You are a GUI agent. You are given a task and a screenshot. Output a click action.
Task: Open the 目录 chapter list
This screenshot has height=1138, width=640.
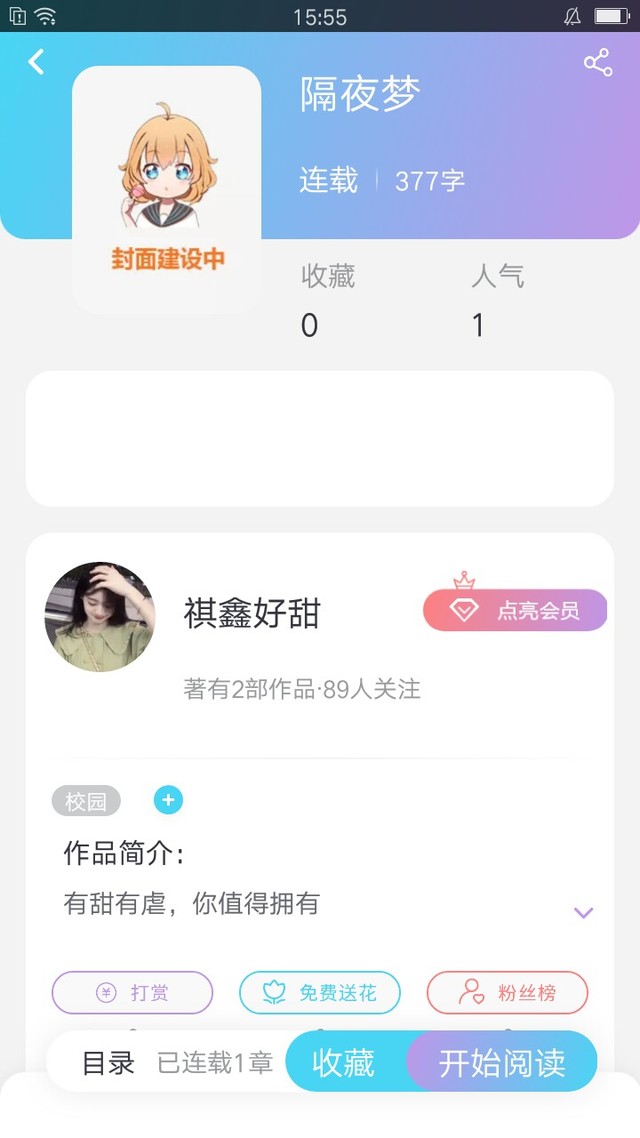point(108,1063)
